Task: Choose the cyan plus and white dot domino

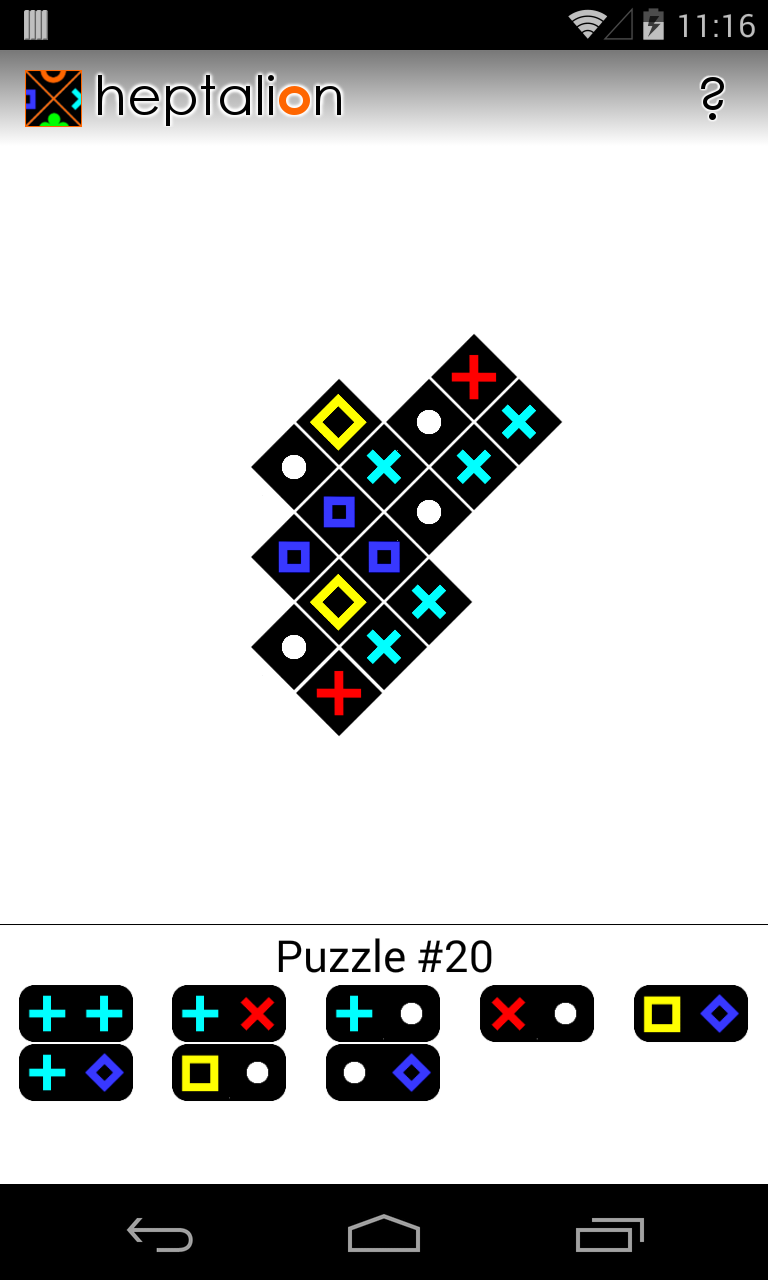Action: coord(383,1014)
